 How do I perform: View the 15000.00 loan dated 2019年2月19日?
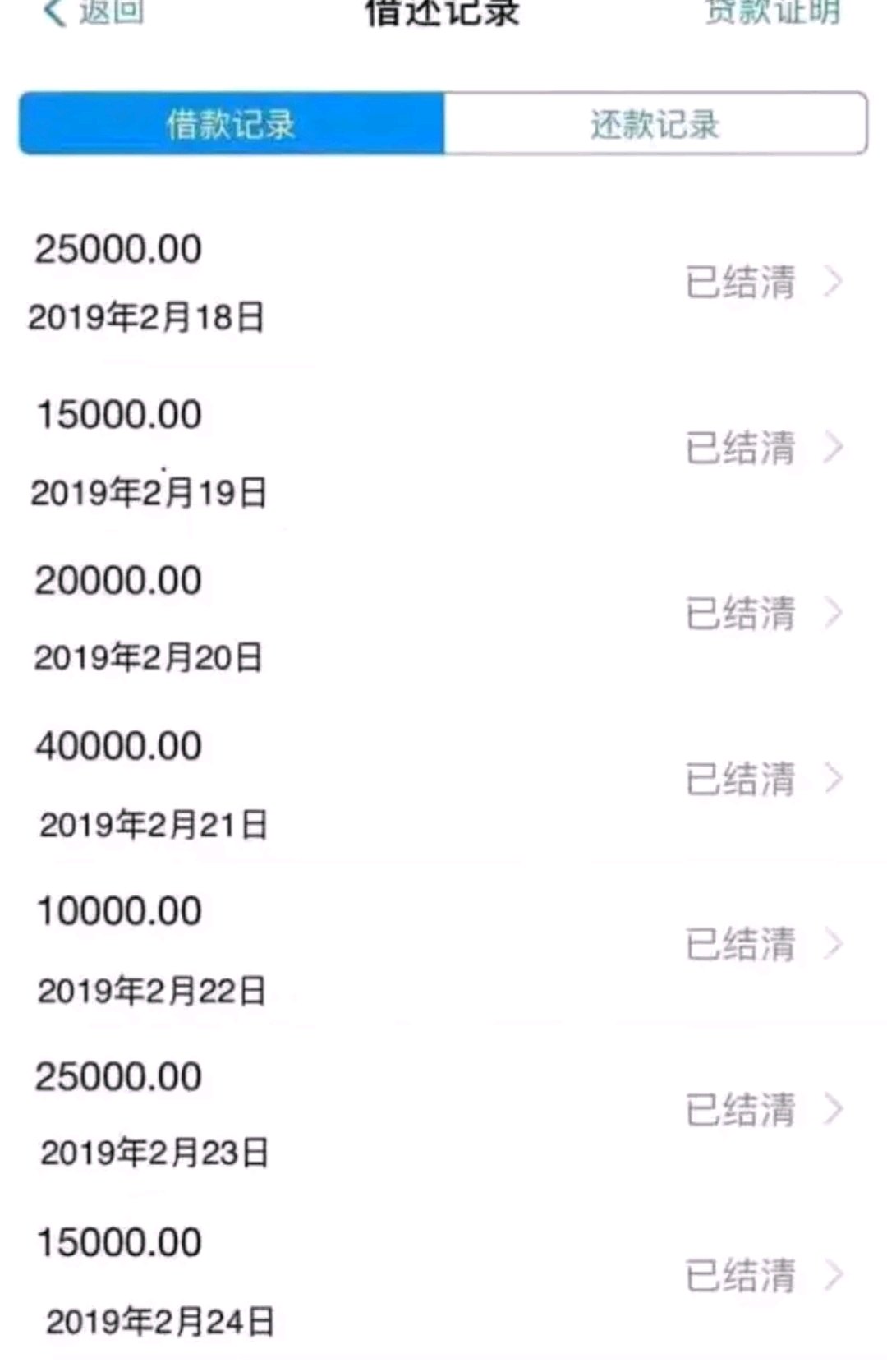tap(443, 449)
